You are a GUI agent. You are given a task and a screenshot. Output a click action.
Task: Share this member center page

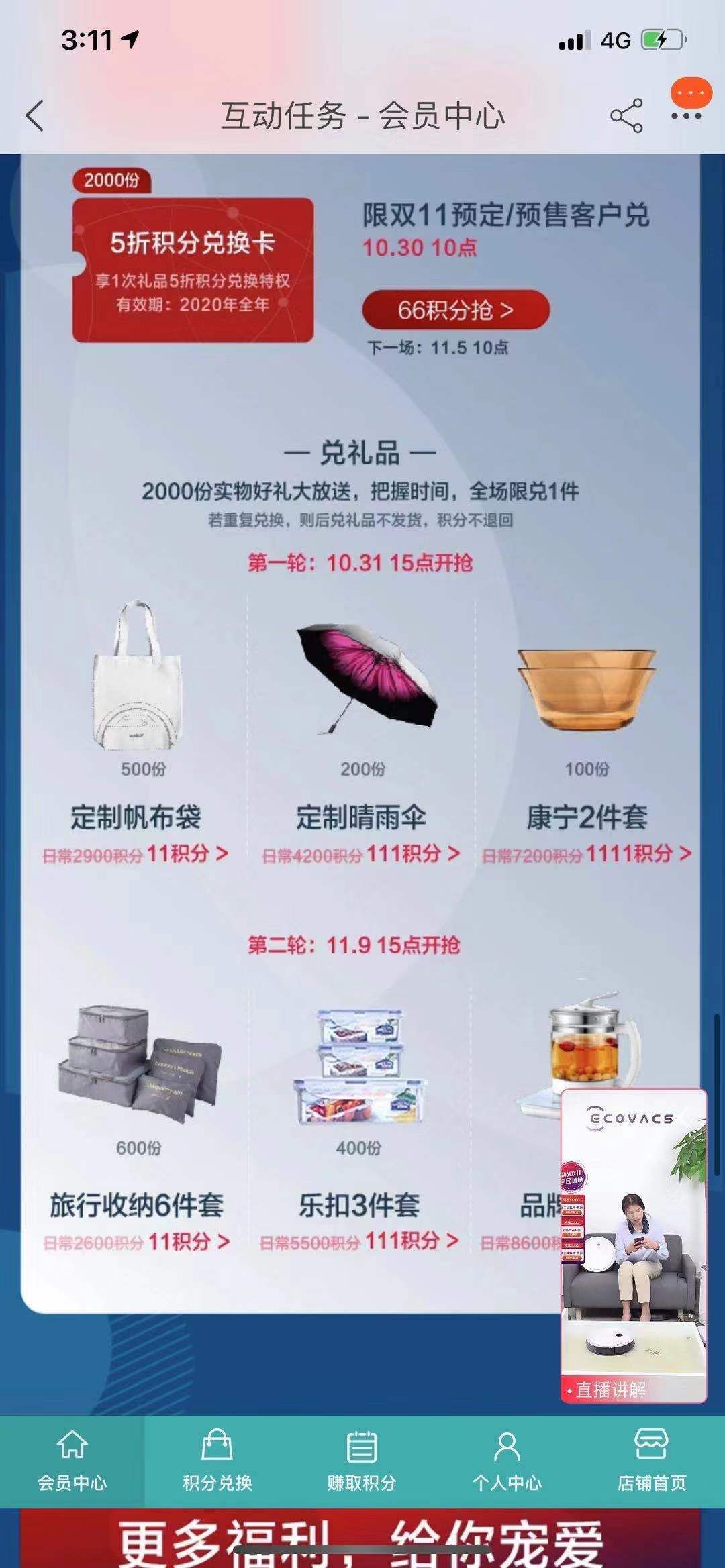coord(626,115)
